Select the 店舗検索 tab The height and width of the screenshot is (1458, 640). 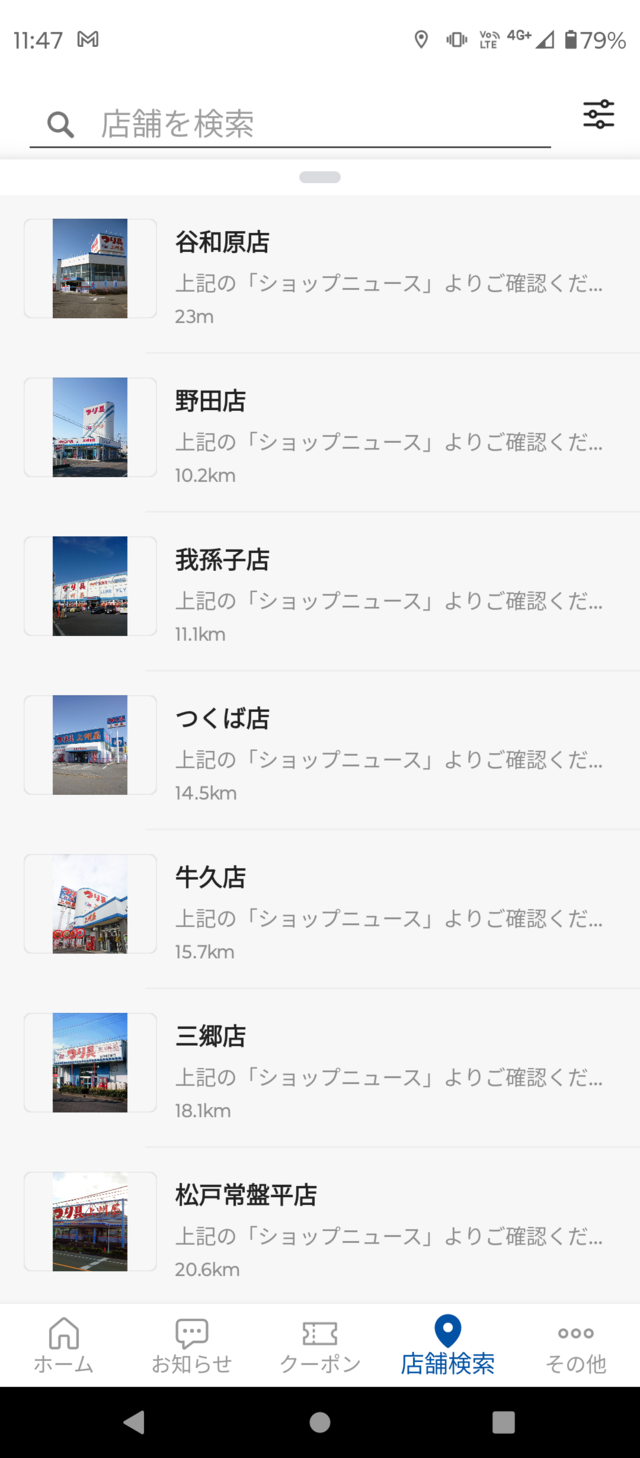[448, 1346]
